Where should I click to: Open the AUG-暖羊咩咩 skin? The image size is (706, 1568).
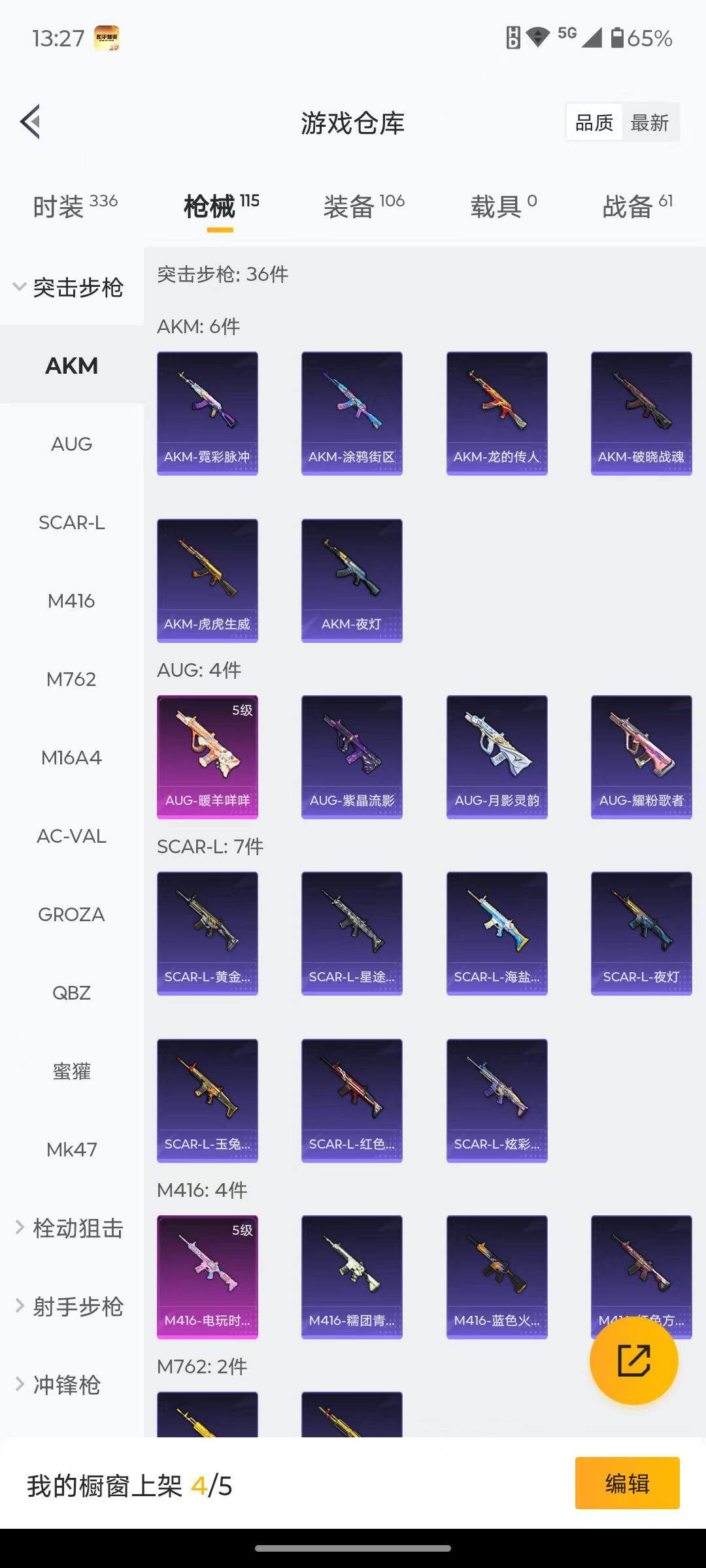(207, 757)
